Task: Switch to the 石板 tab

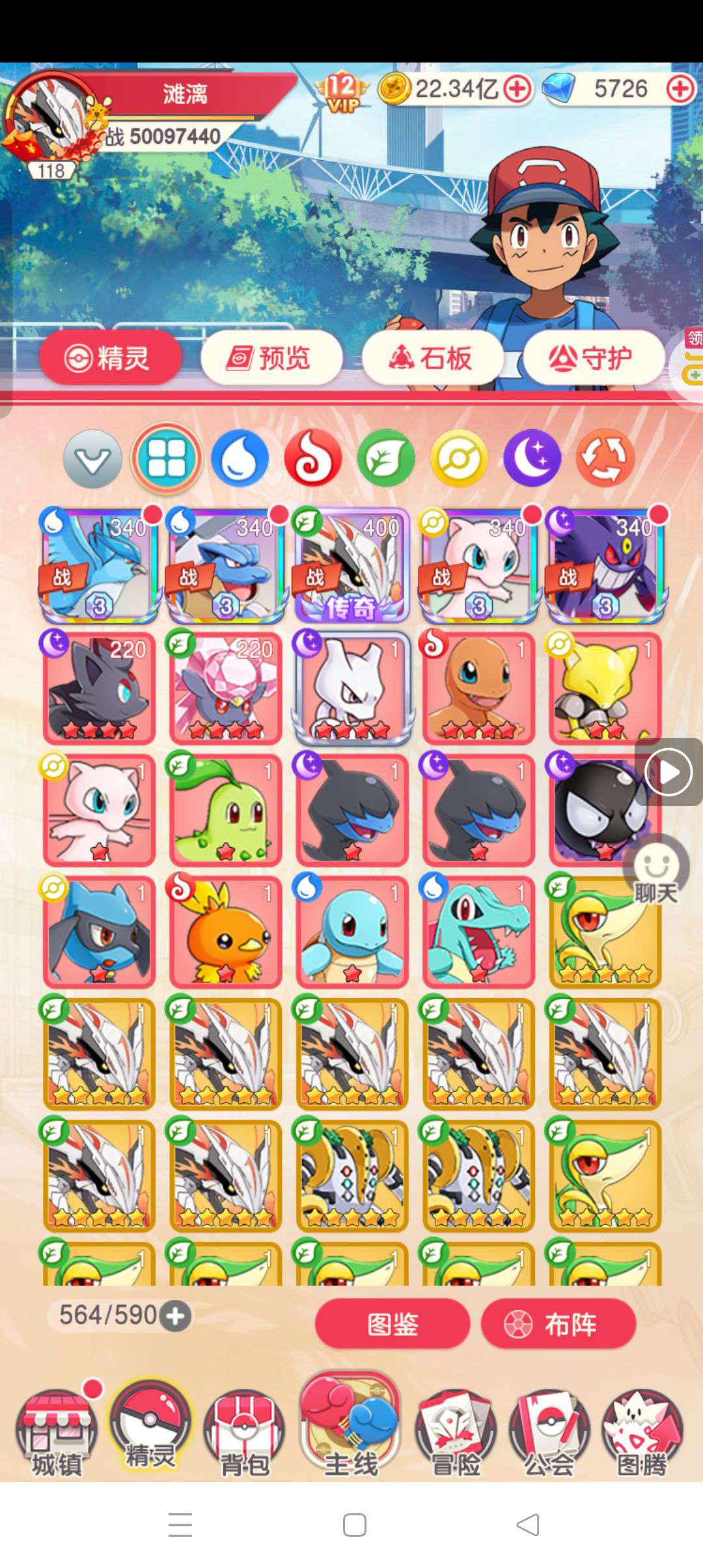Action: tap(432, 357)
